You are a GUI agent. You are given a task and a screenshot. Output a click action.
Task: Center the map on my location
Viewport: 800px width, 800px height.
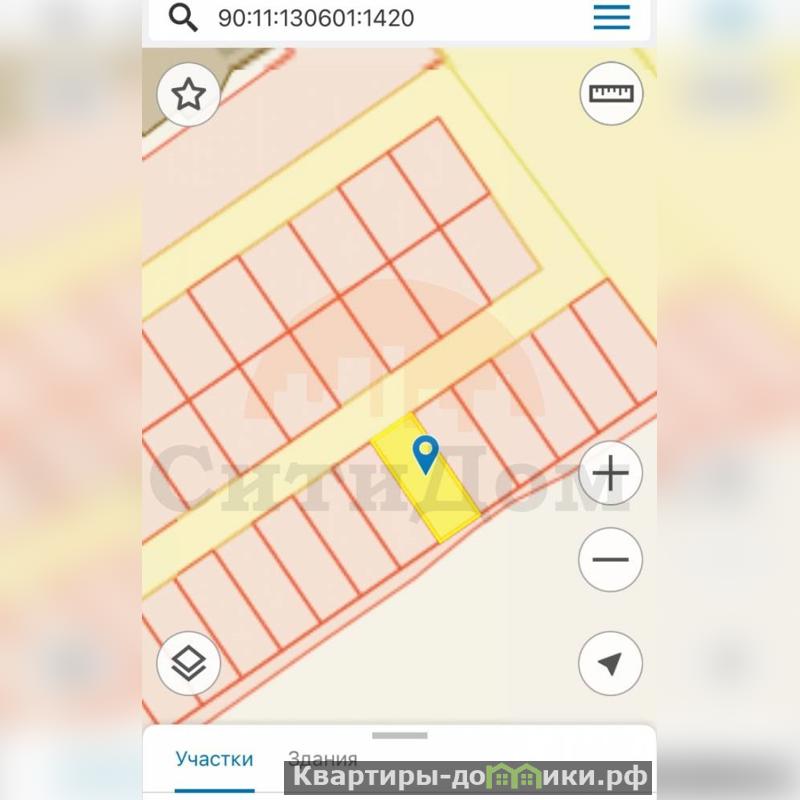610,664
